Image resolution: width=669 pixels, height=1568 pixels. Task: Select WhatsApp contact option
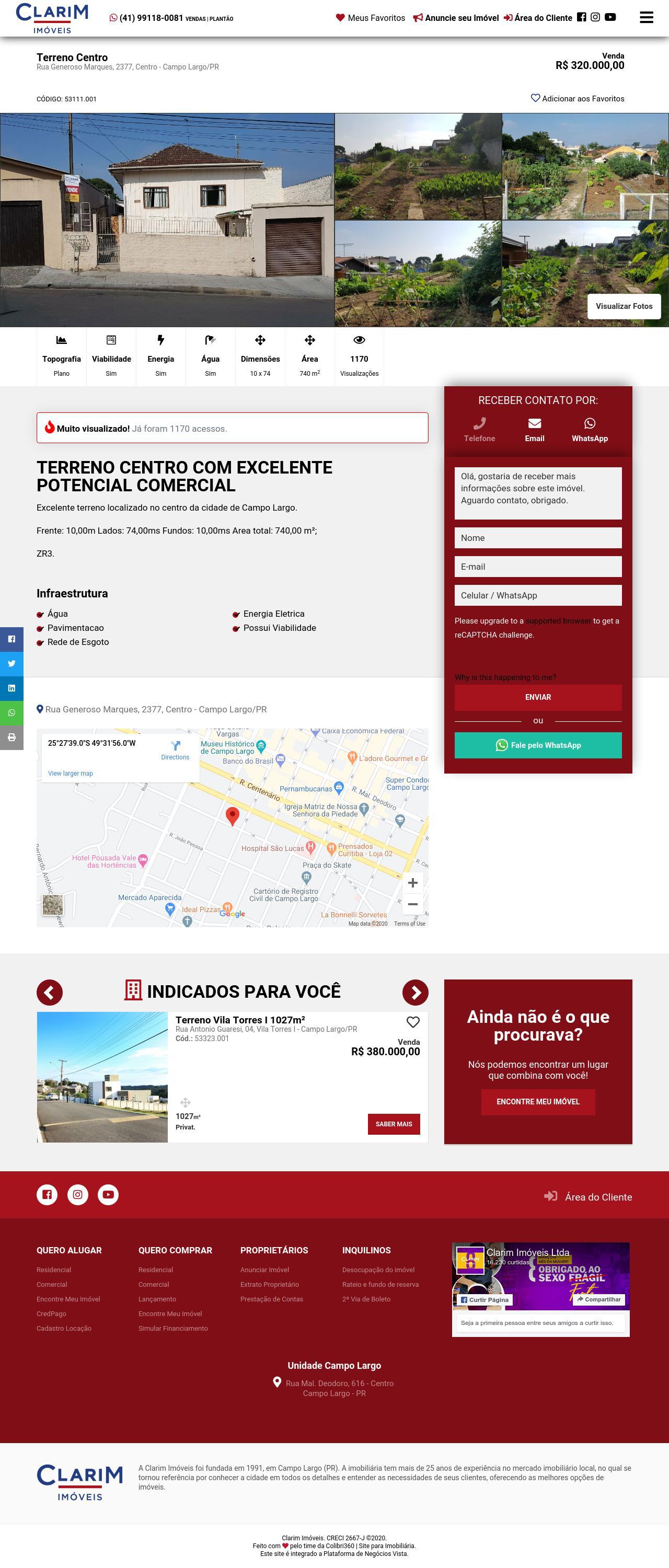589,430
